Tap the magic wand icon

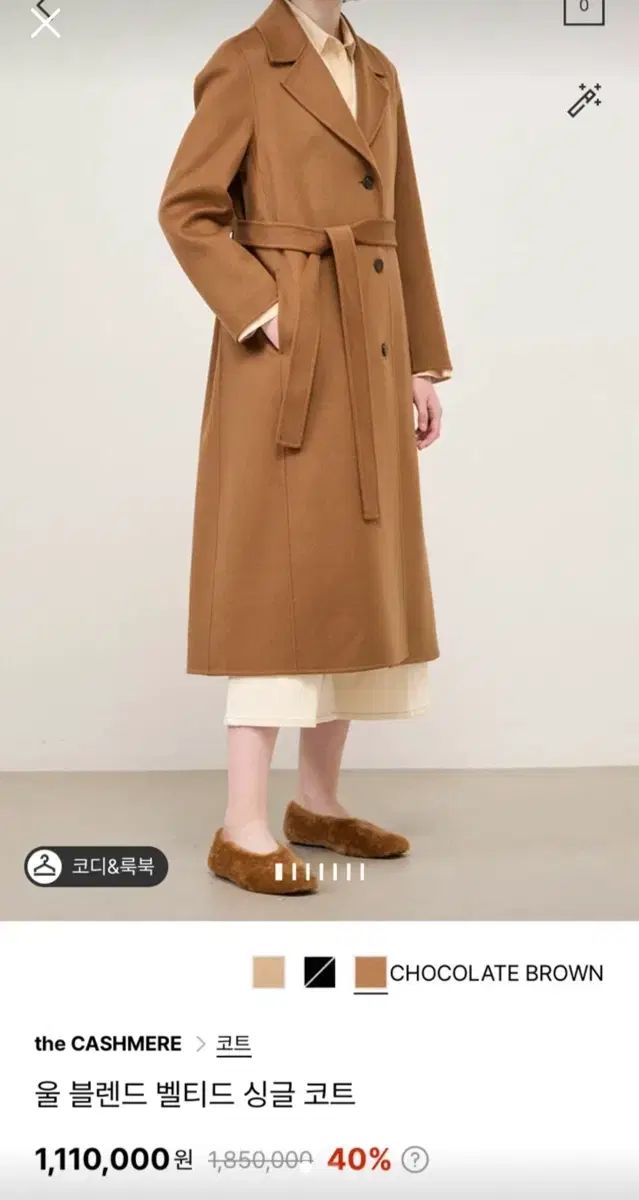click(584, 100)
